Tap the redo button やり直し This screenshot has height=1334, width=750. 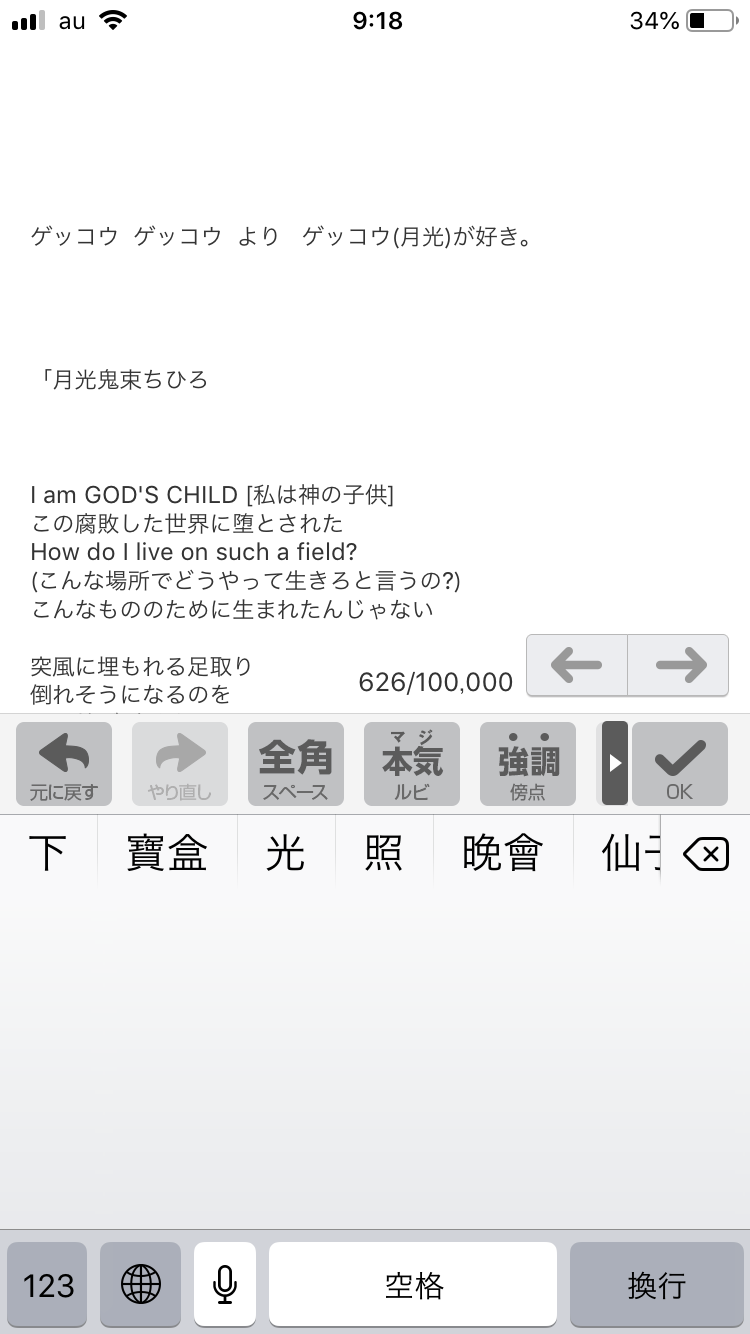[x=180, y=764]
